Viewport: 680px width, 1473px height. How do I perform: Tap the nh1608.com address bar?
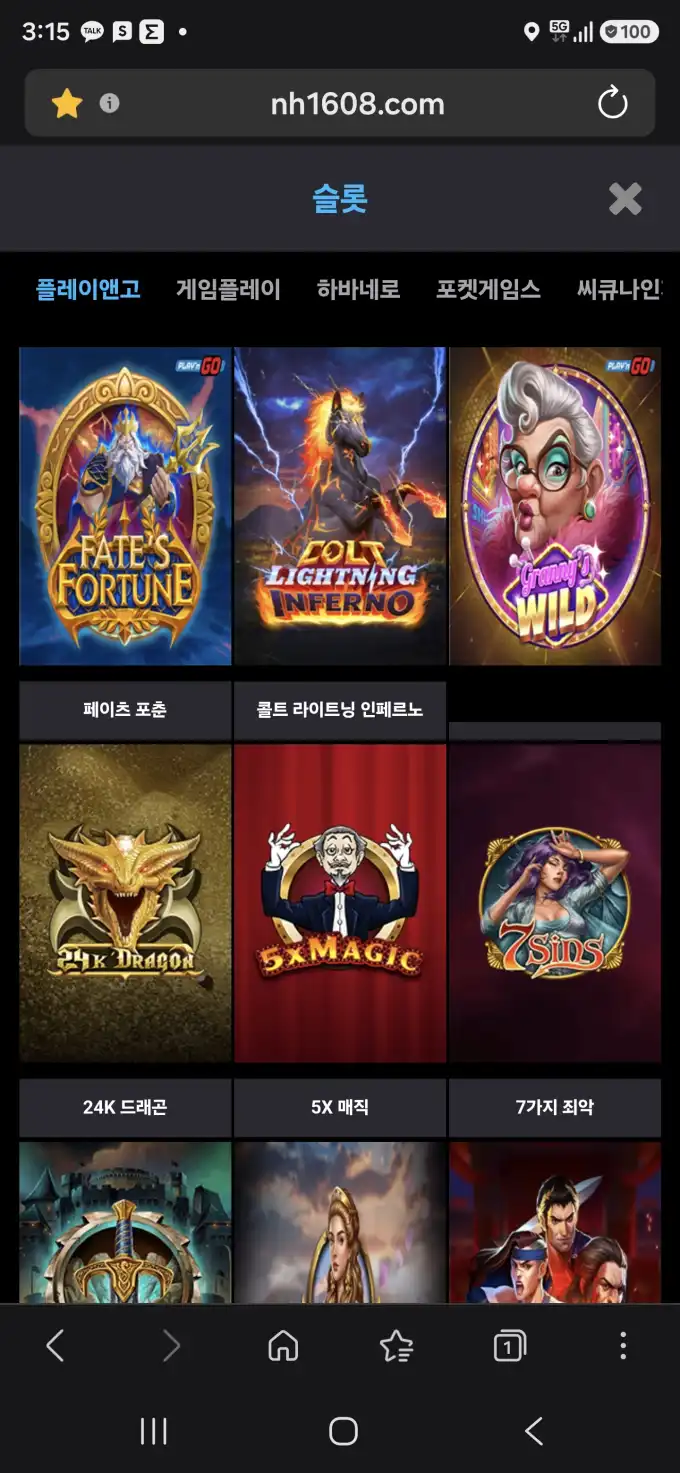click(357, 103)
